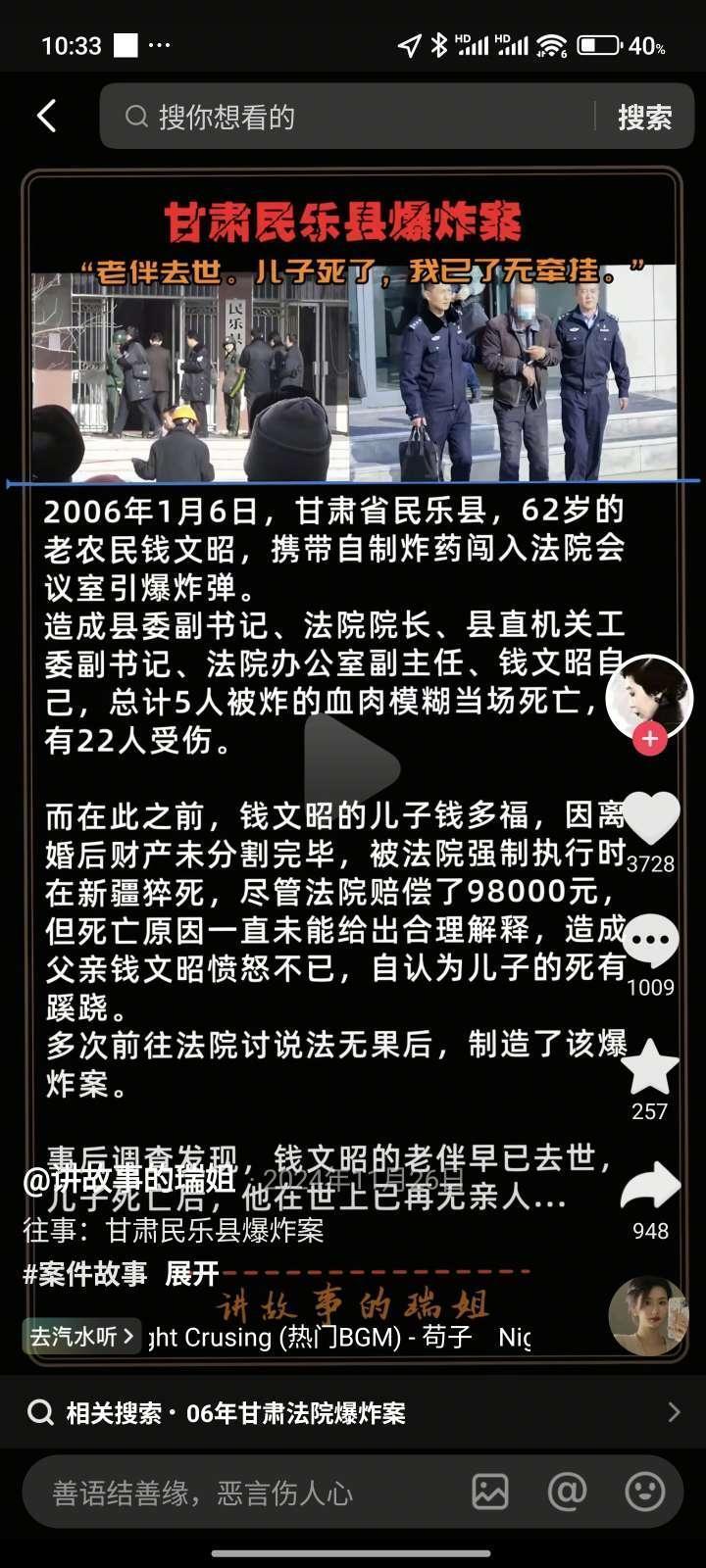The height and width of the screenshot is (1568, 706).
Task: Add the video to favorites star
Action: [x=650, y=1068]
